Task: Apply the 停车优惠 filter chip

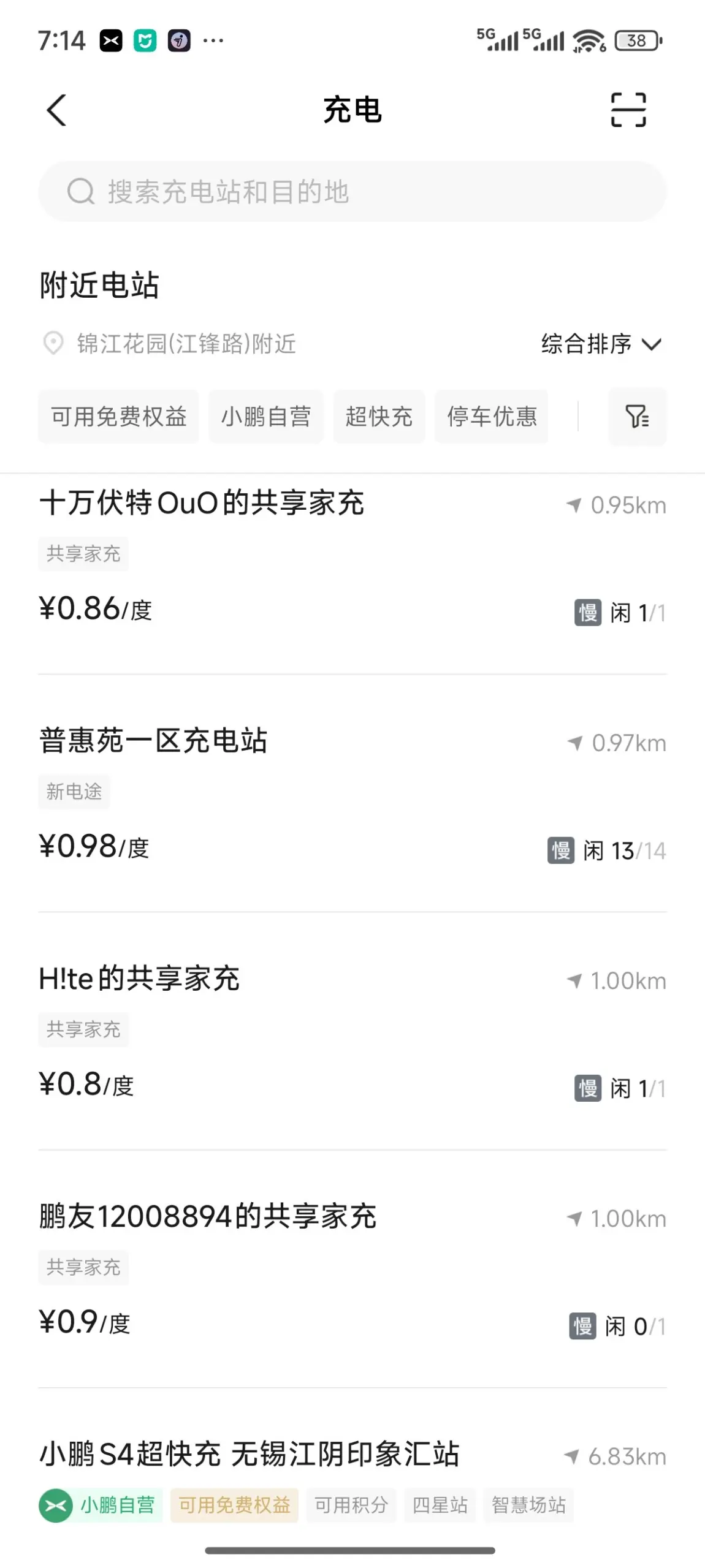Action: [x=492, y=417]
